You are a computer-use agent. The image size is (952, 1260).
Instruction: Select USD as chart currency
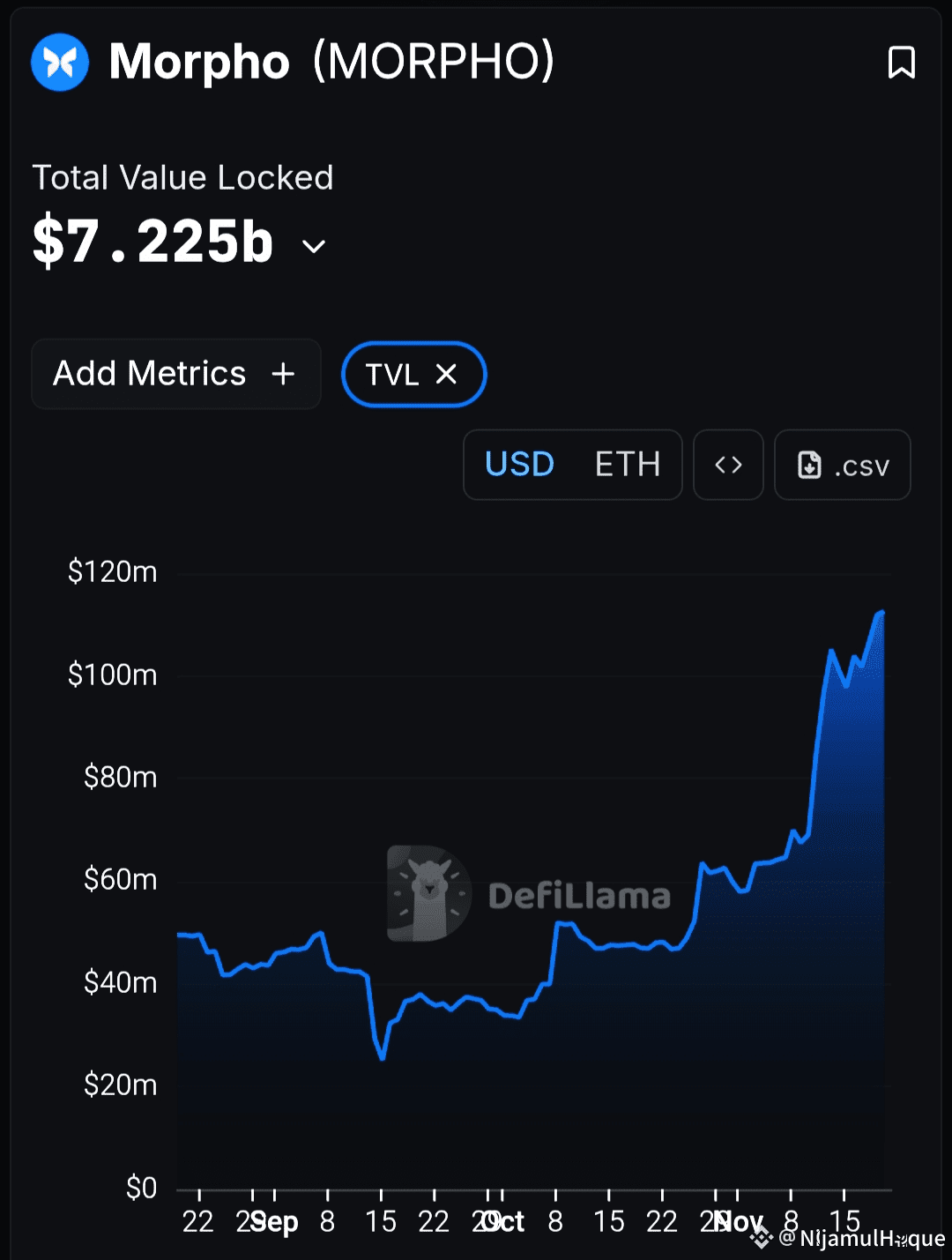click(519, 465)
